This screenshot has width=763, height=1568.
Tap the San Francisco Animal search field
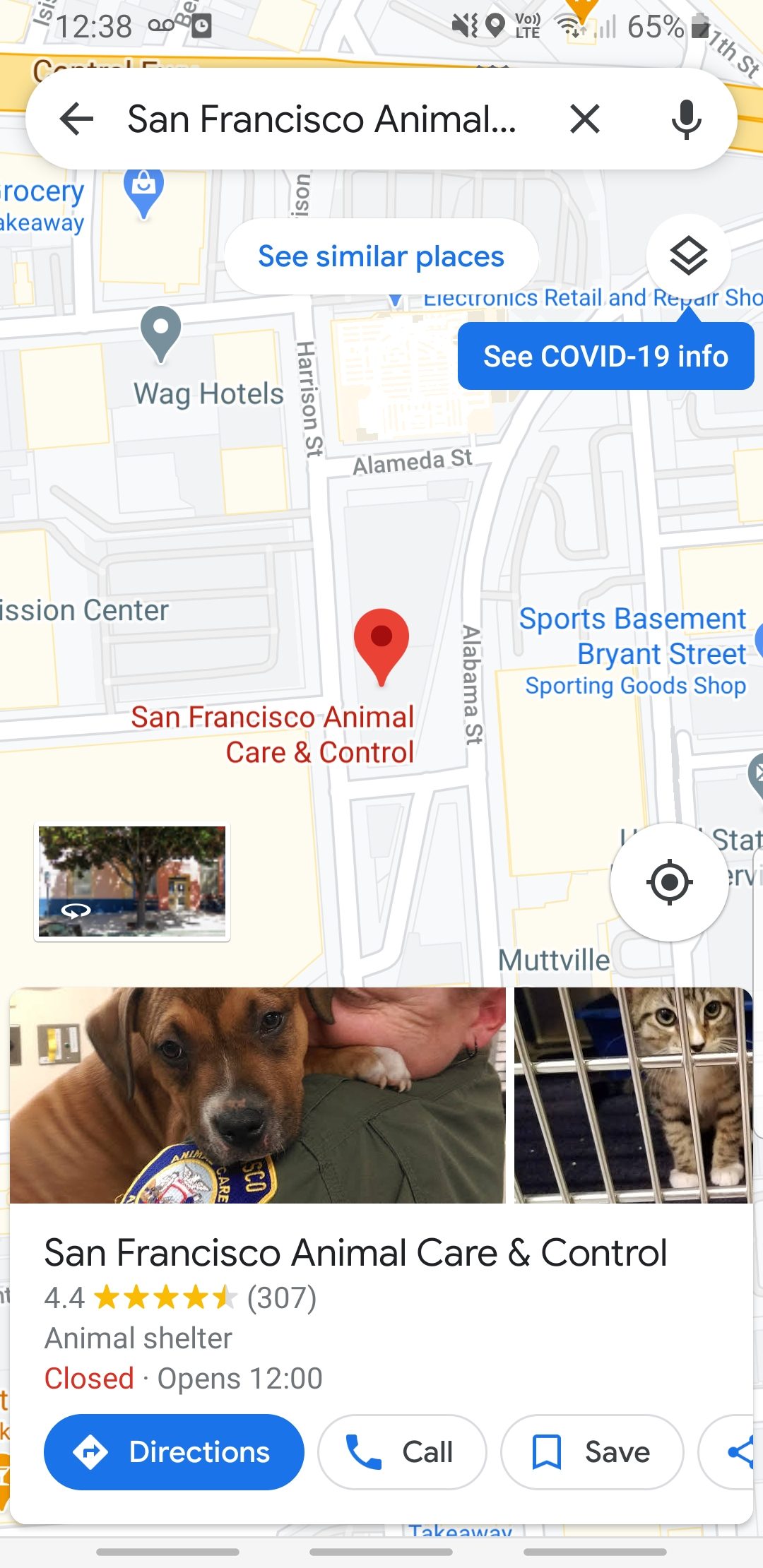pos(321,119)
